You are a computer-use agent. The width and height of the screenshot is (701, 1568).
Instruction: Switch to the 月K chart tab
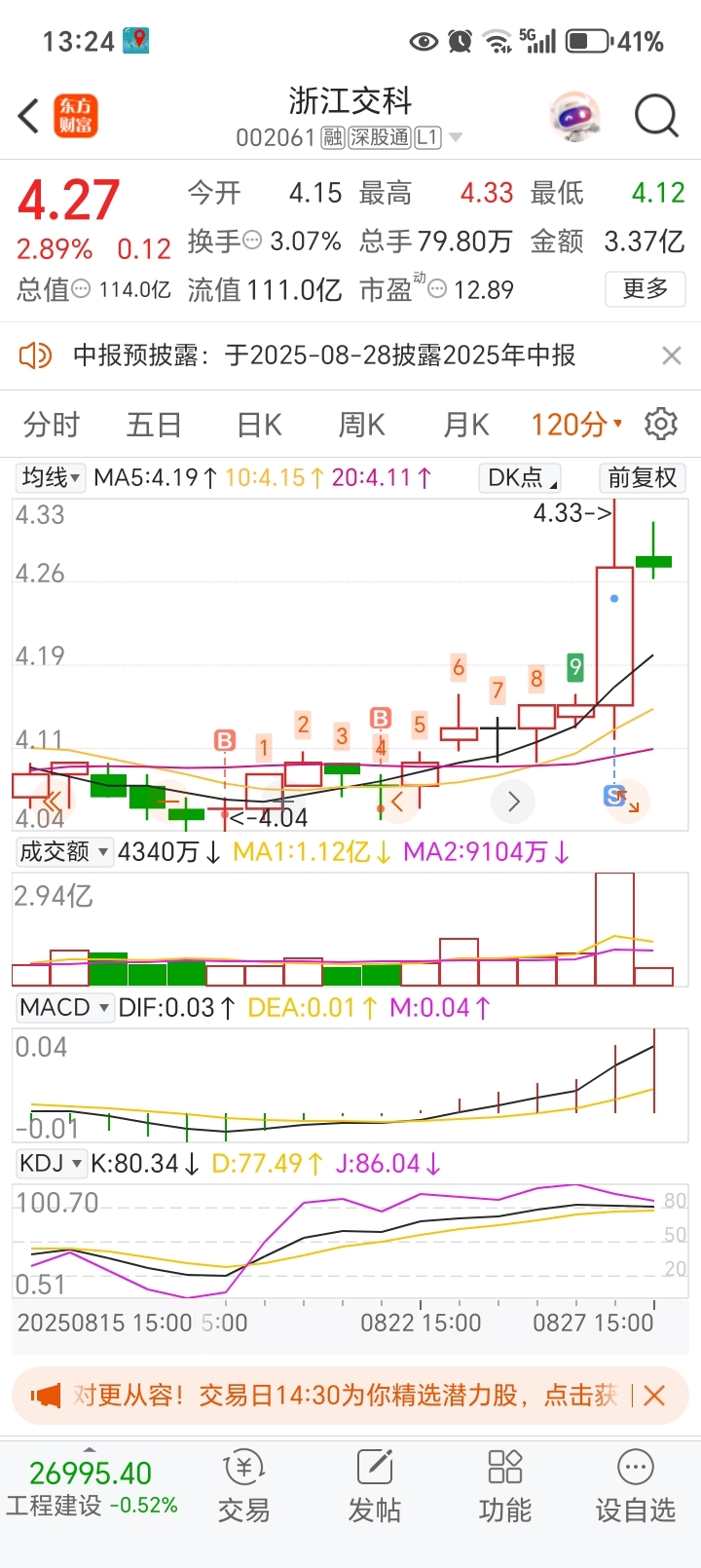[x=465, y=425]
